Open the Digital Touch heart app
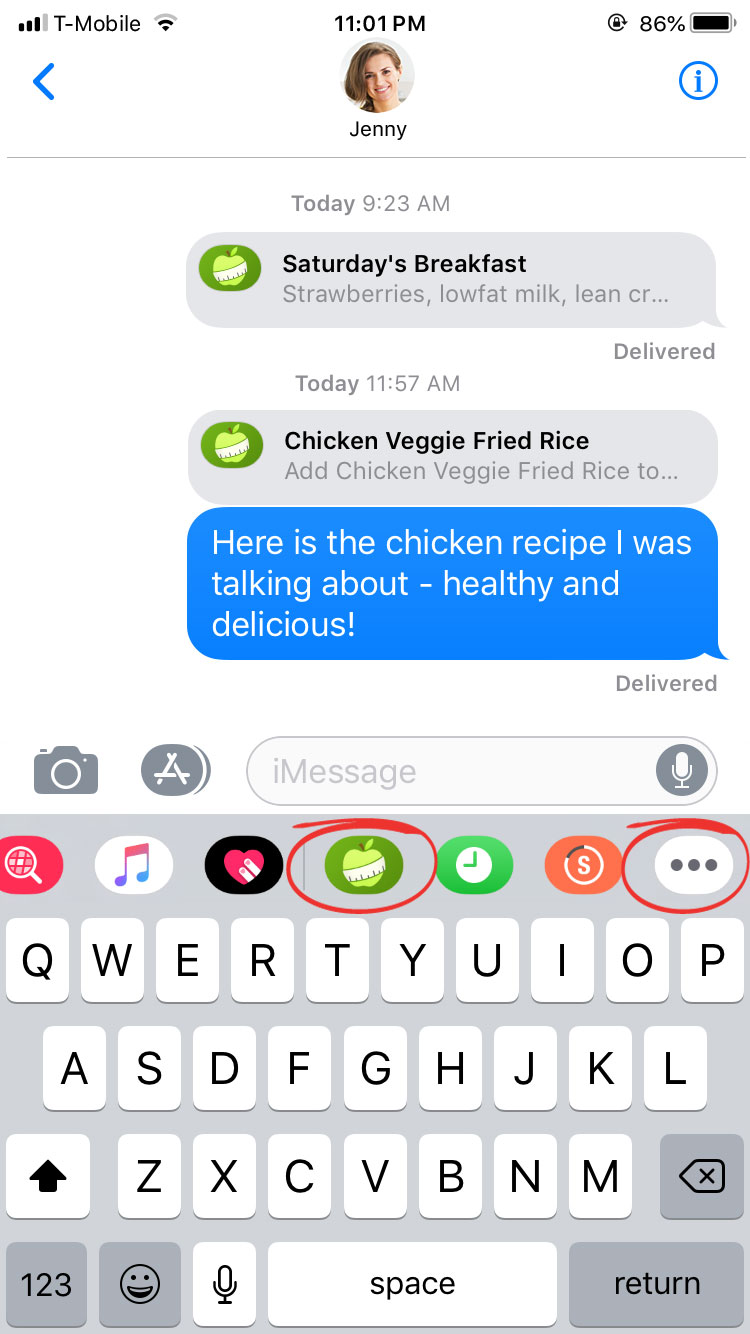This screenshot has height=1334, width=750. point(243,864)
